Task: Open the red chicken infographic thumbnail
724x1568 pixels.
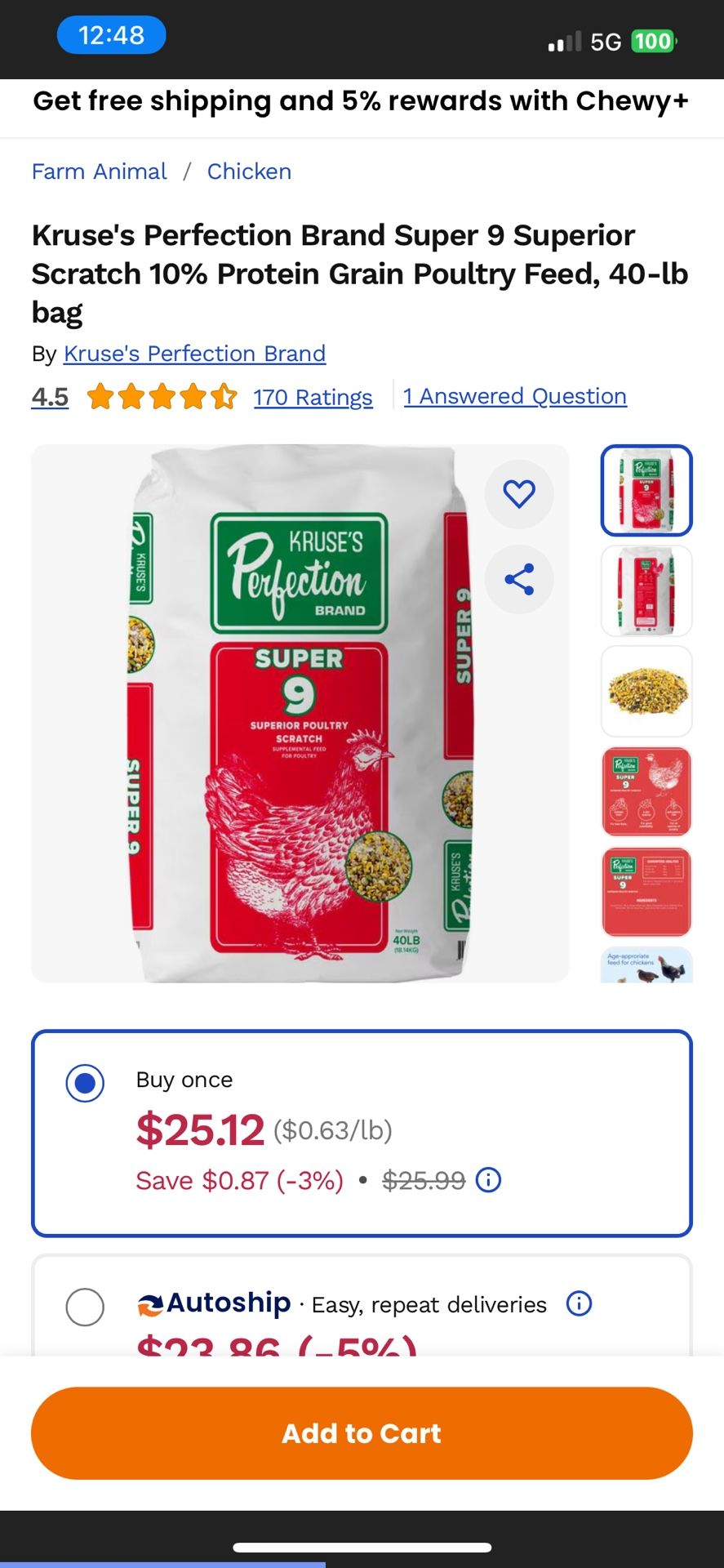Action: 646,791
